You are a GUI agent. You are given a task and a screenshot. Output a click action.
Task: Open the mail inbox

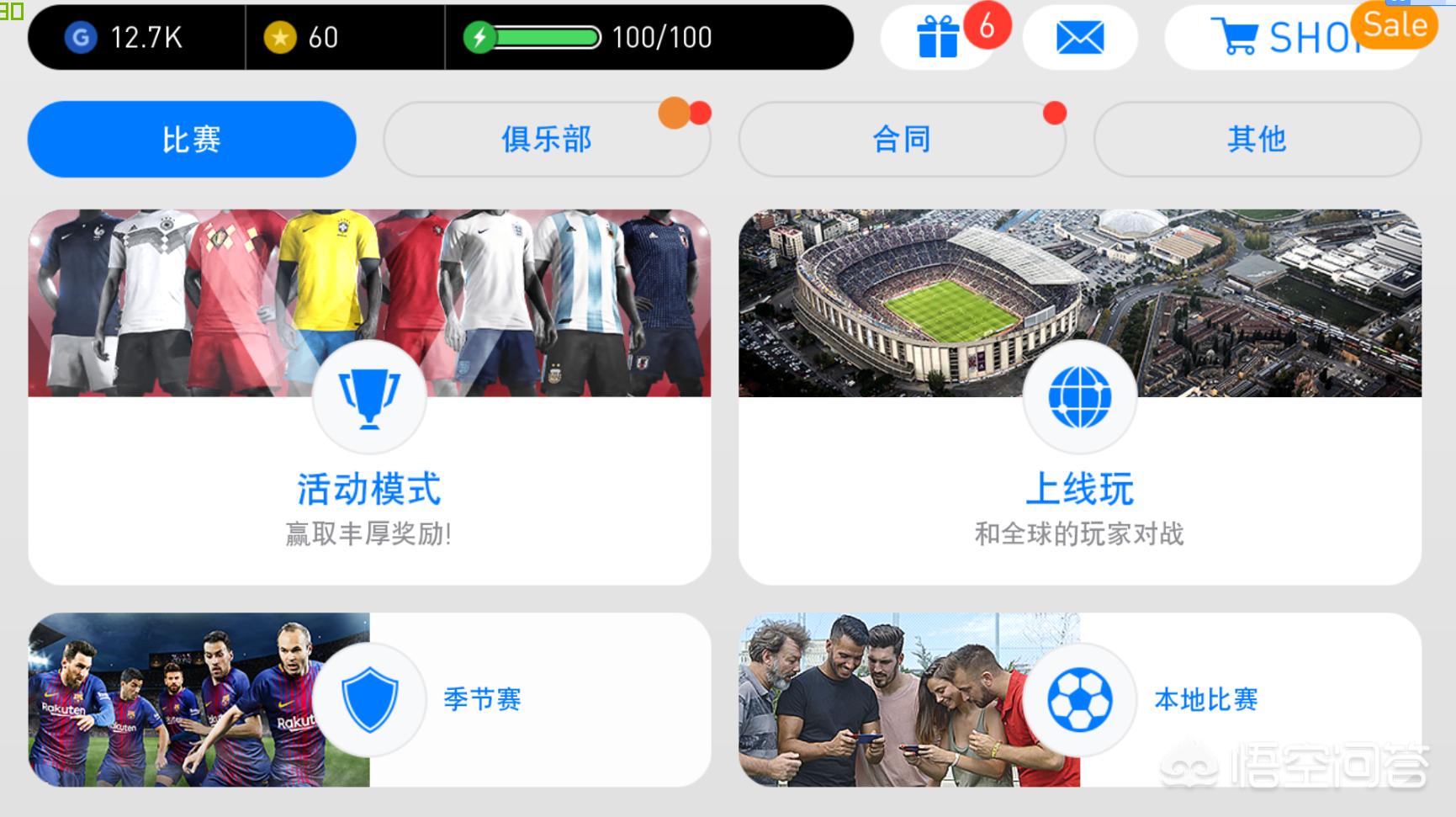1079,38
